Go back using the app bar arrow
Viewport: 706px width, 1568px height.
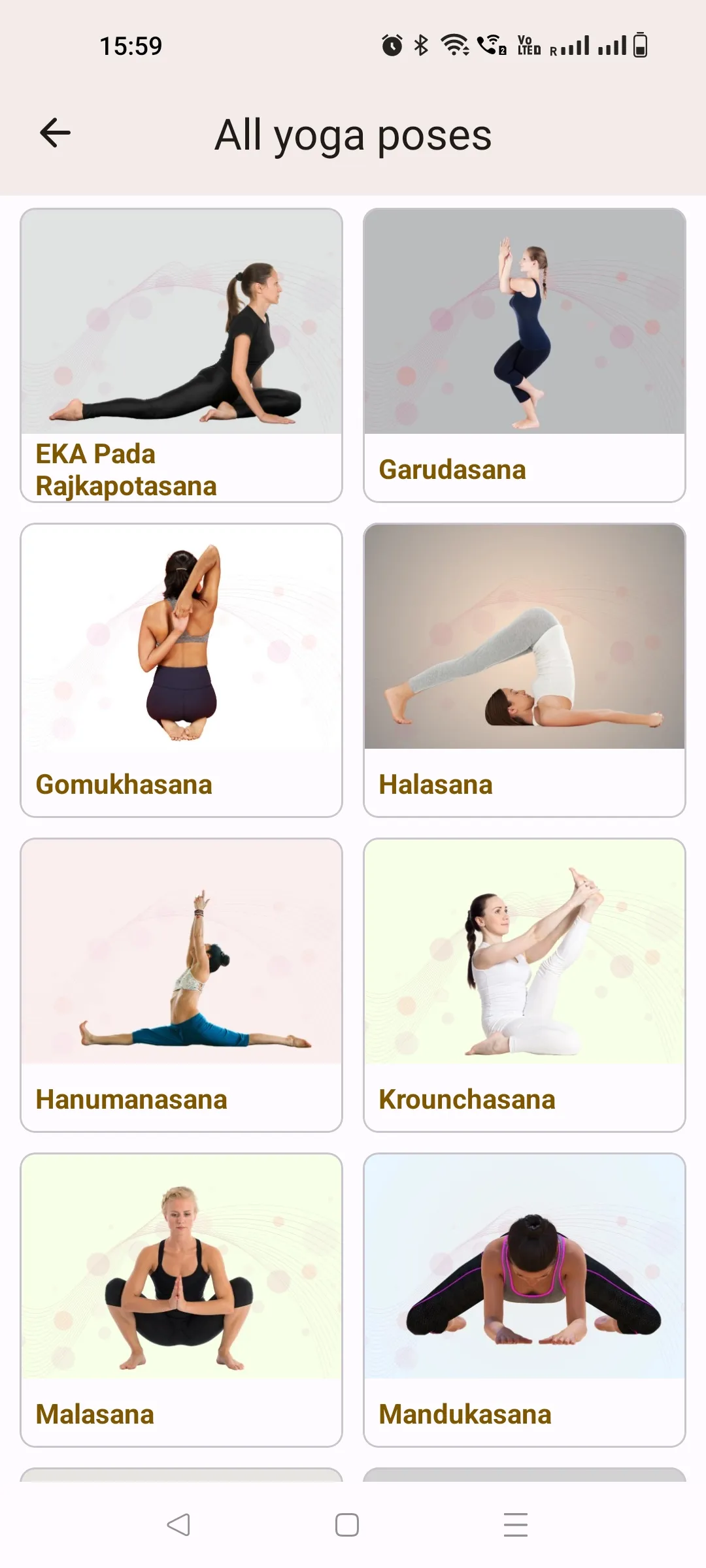click(56, 133)
